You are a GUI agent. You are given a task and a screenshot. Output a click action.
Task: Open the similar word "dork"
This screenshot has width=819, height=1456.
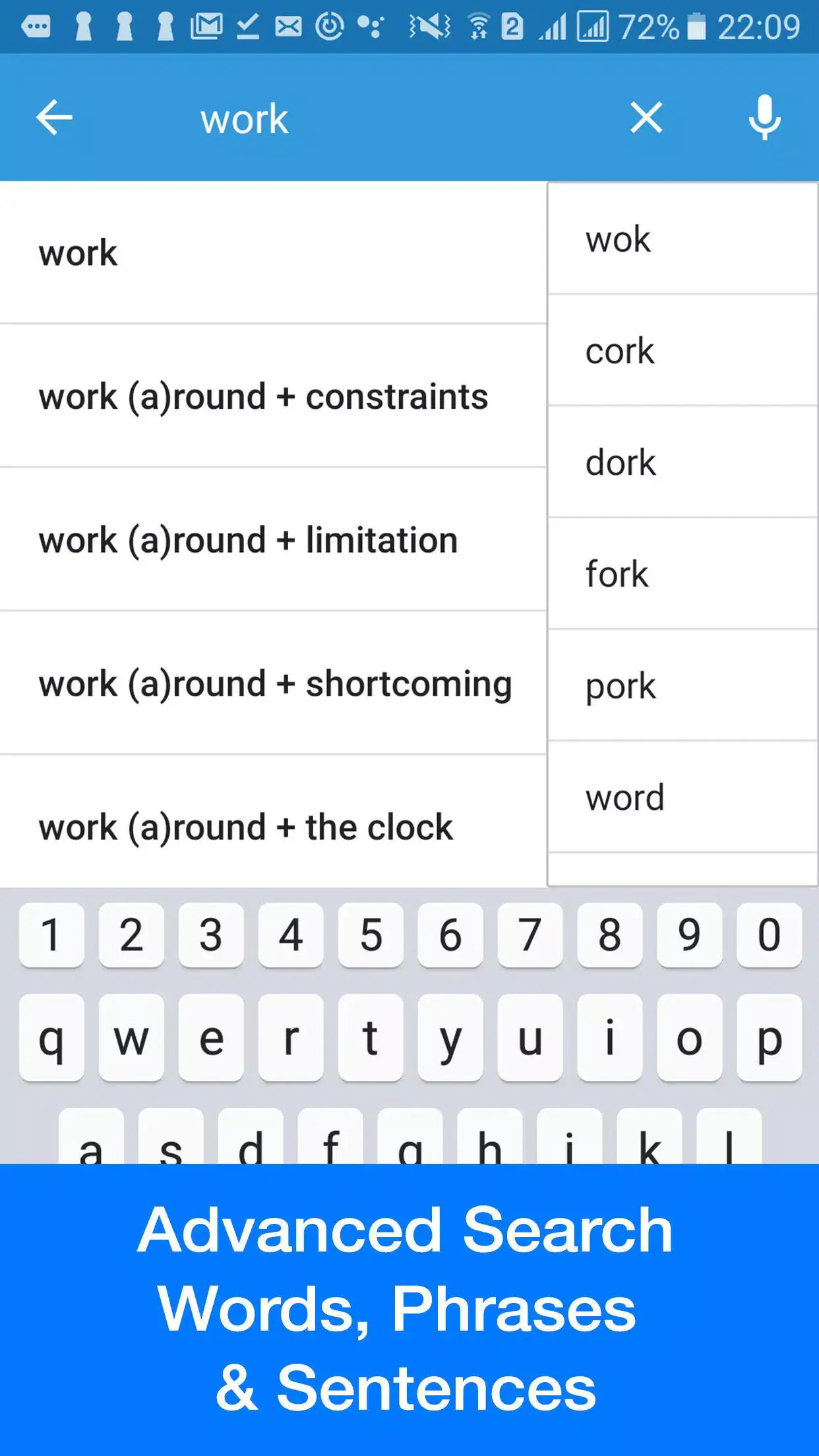coord(682,462)
